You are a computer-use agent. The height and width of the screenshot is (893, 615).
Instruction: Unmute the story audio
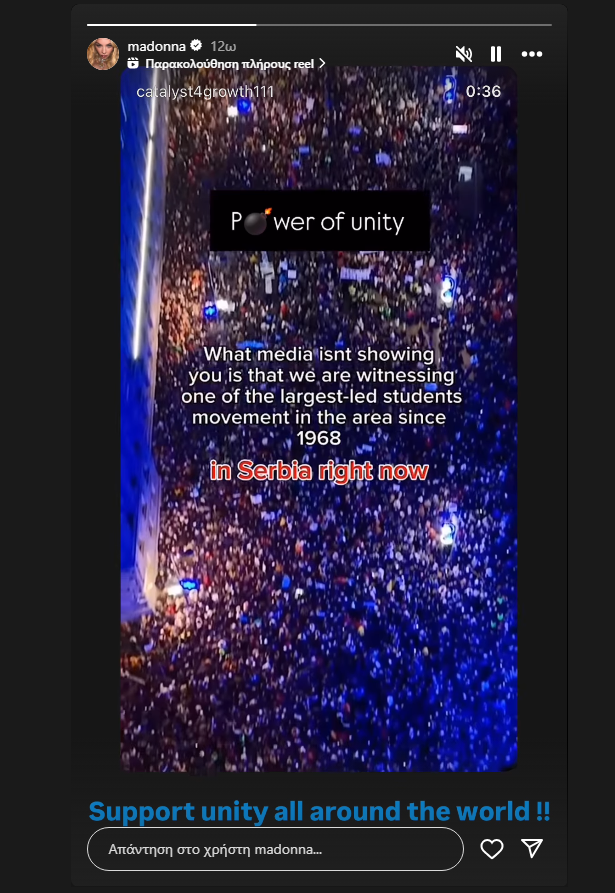[x=463, y=54]
